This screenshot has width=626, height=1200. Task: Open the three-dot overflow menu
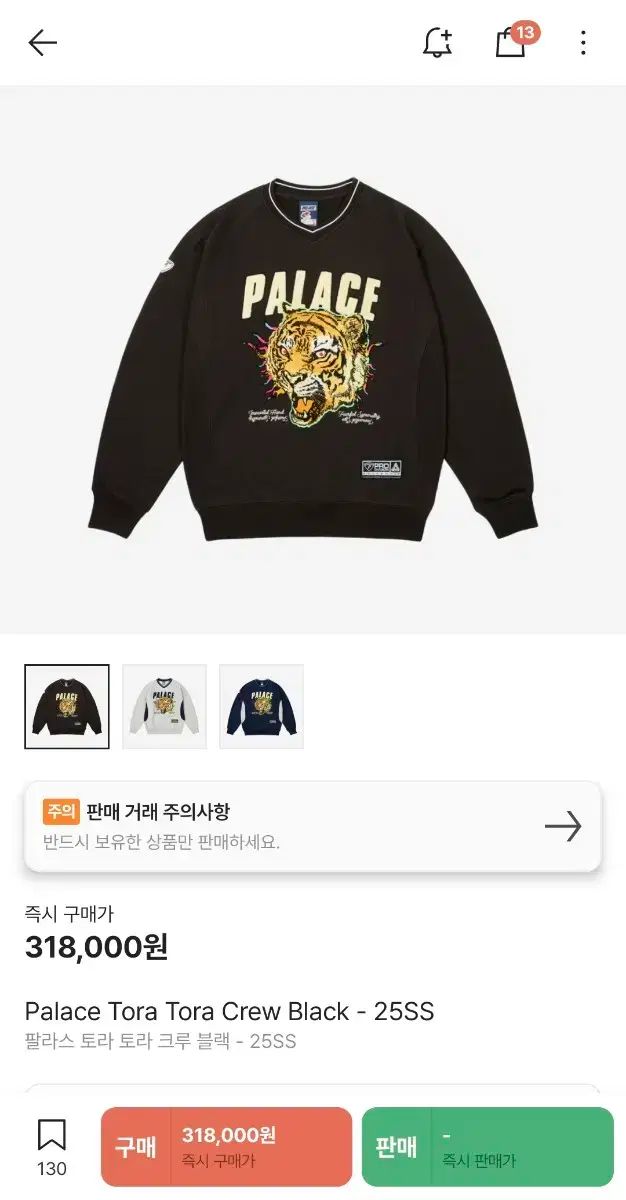coord(583,42)
